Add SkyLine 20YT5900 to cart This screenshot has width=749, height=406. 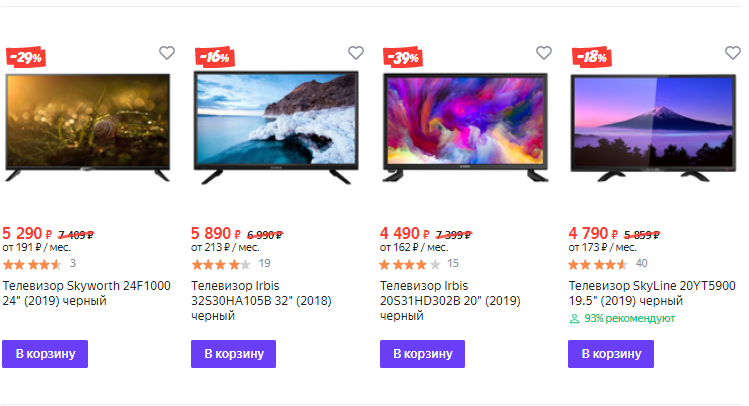[x=610, y=354]
